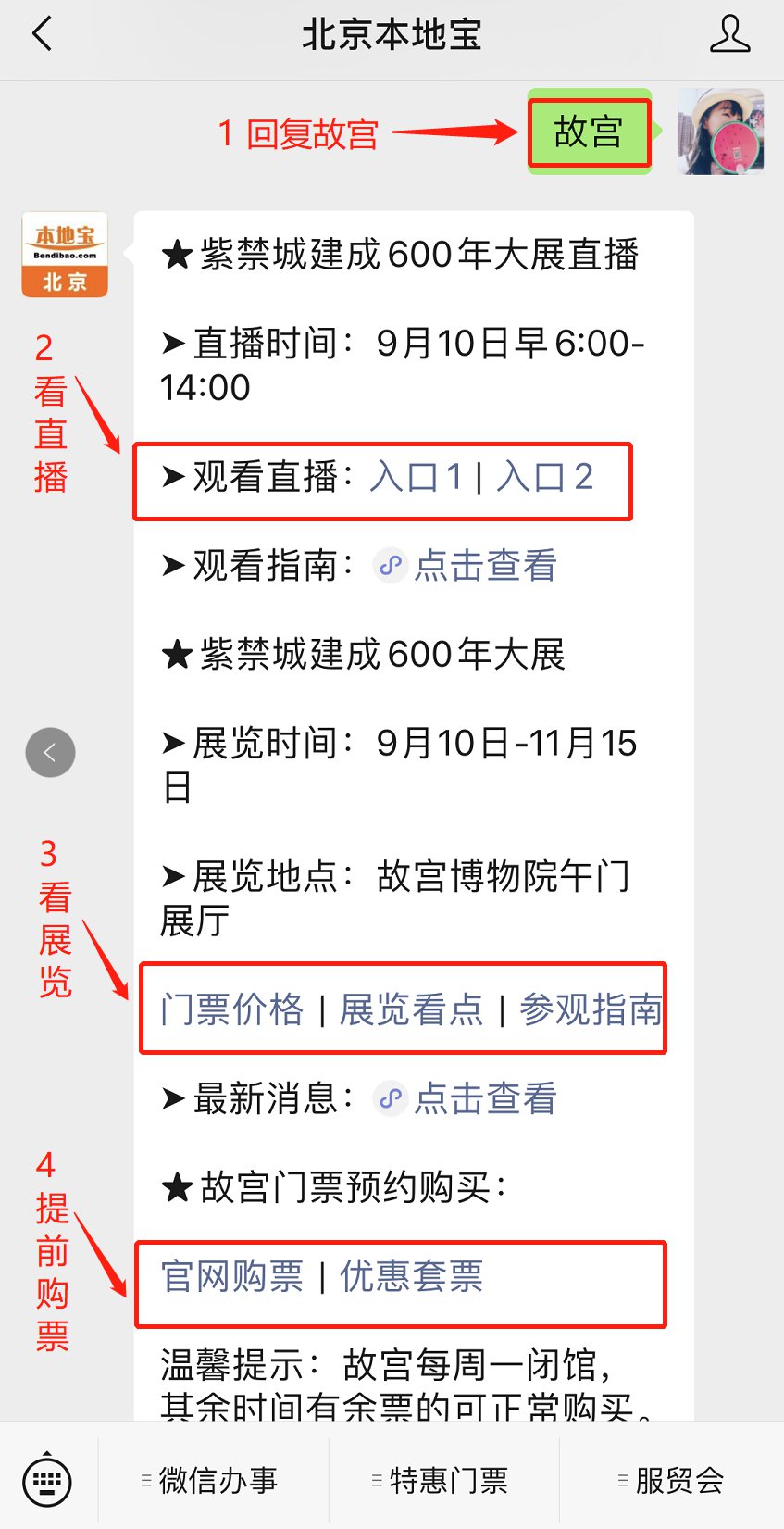
Task: Open the 参观指南 link
Action: pos(591,1009)
